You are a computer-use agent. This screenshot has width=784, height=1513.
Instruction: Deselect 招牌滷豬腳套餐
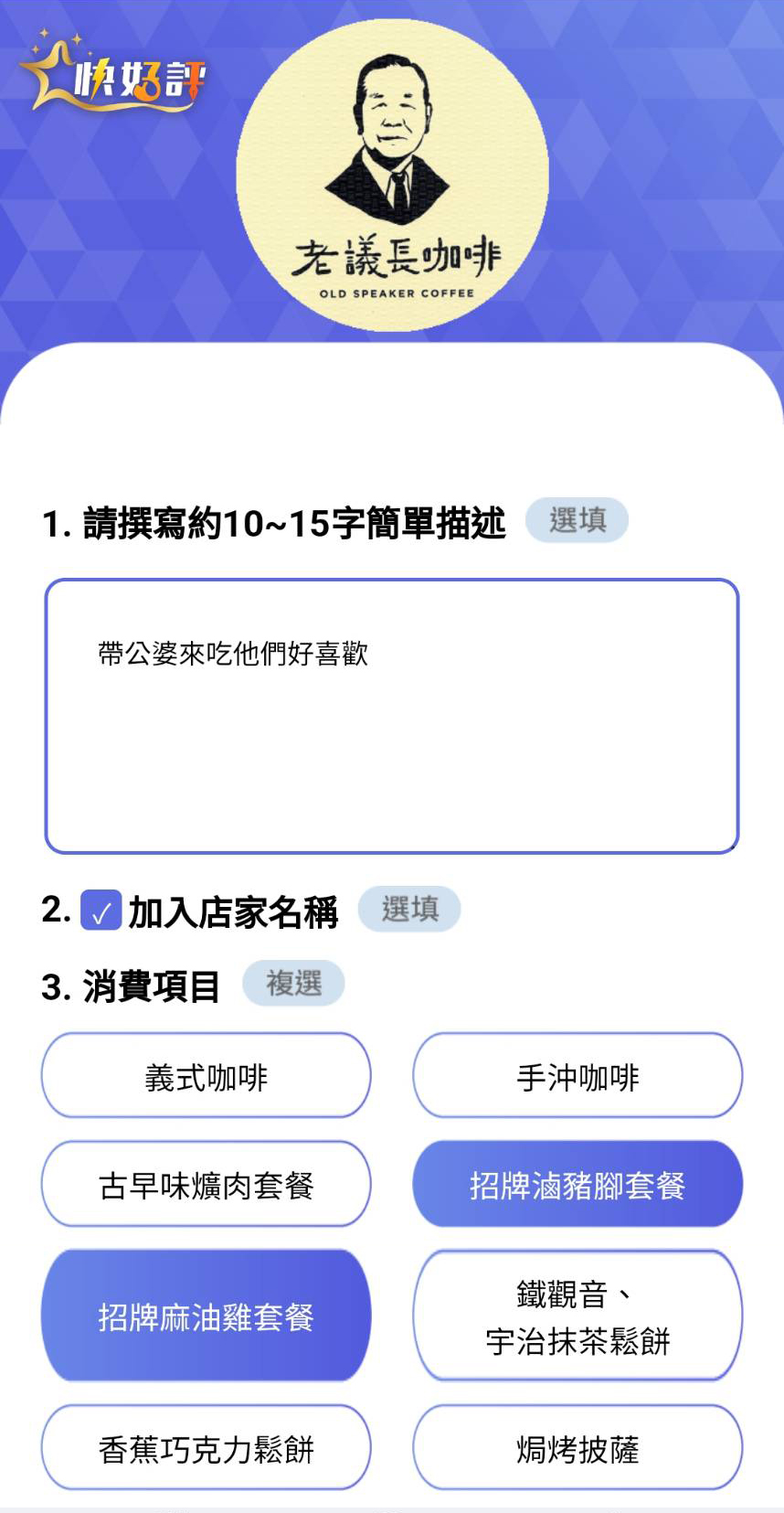coord(577,1185)
